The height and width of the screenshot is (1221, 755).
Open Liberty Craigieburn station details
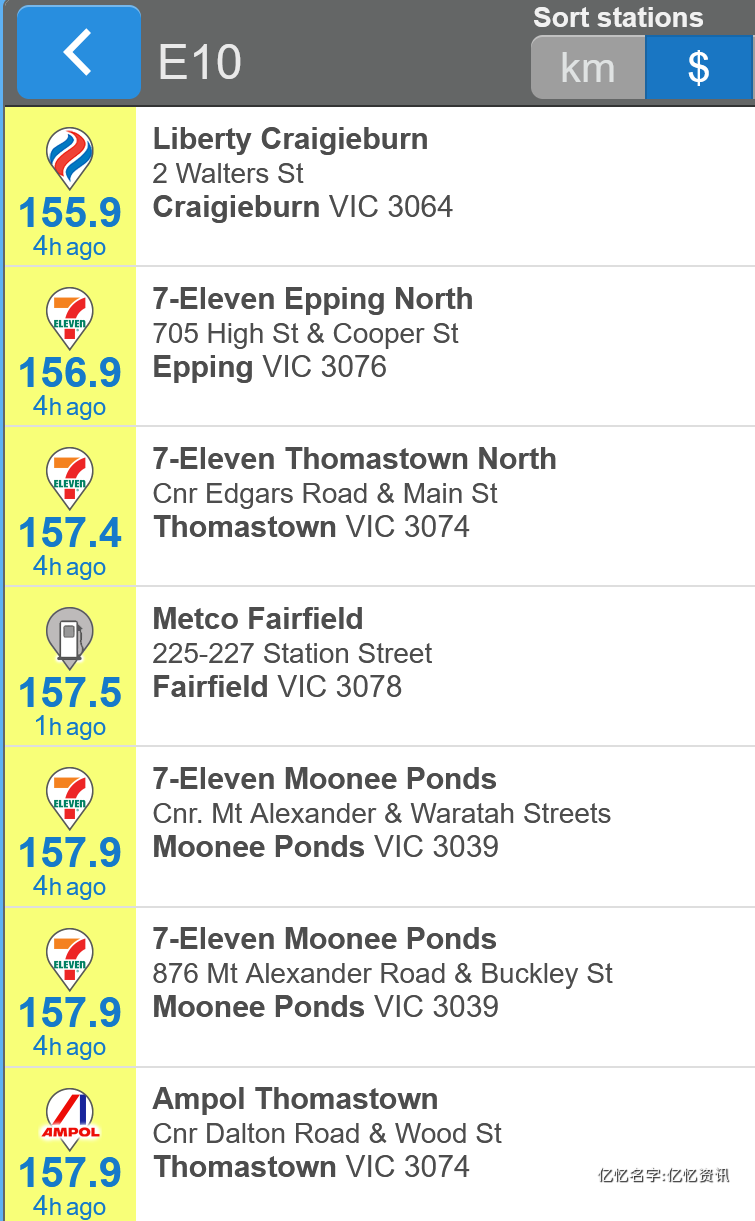point(379,186)
